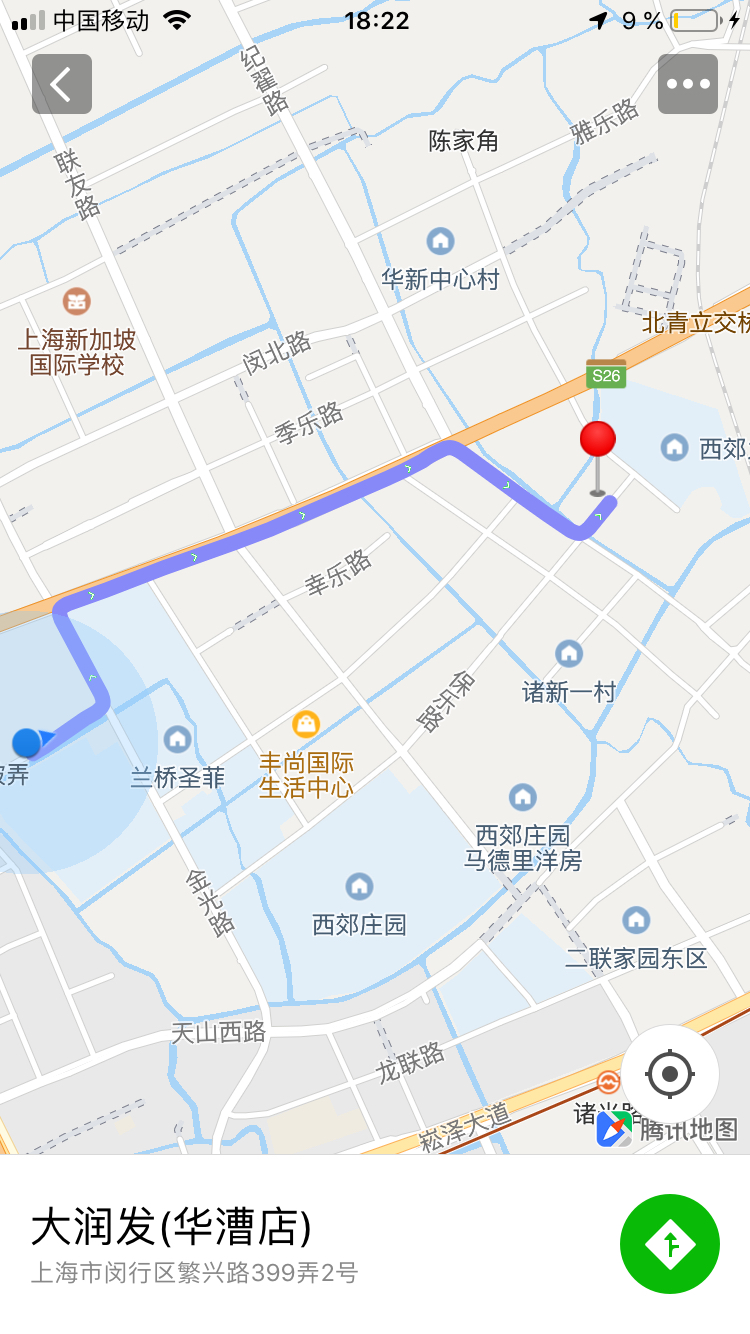
Task: Start navigation to 大润发(华漕店)
Action: click(670, 1244)
